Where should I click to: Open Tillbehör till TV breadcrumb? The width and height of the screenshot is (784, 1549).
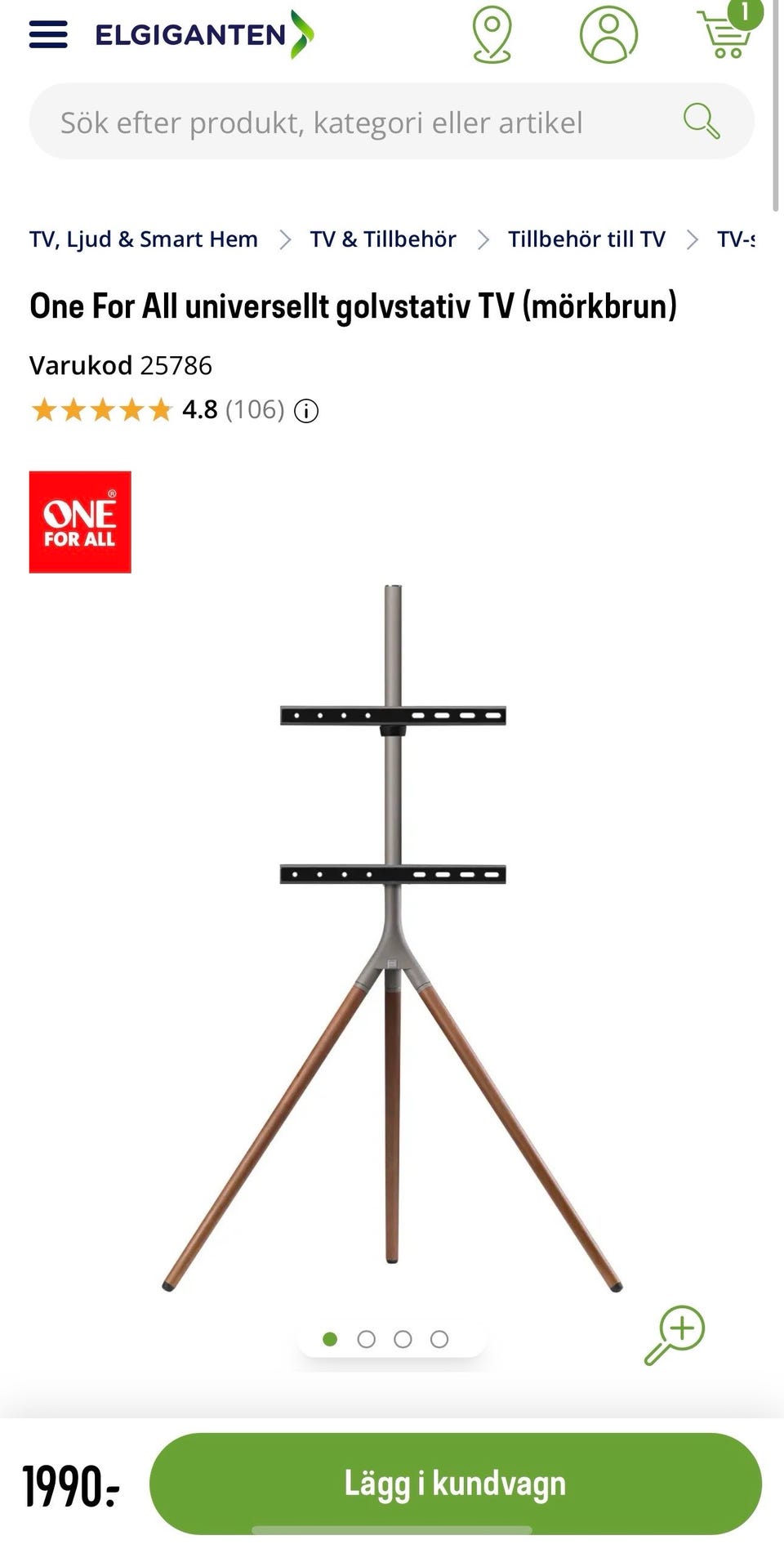(586, 239)
